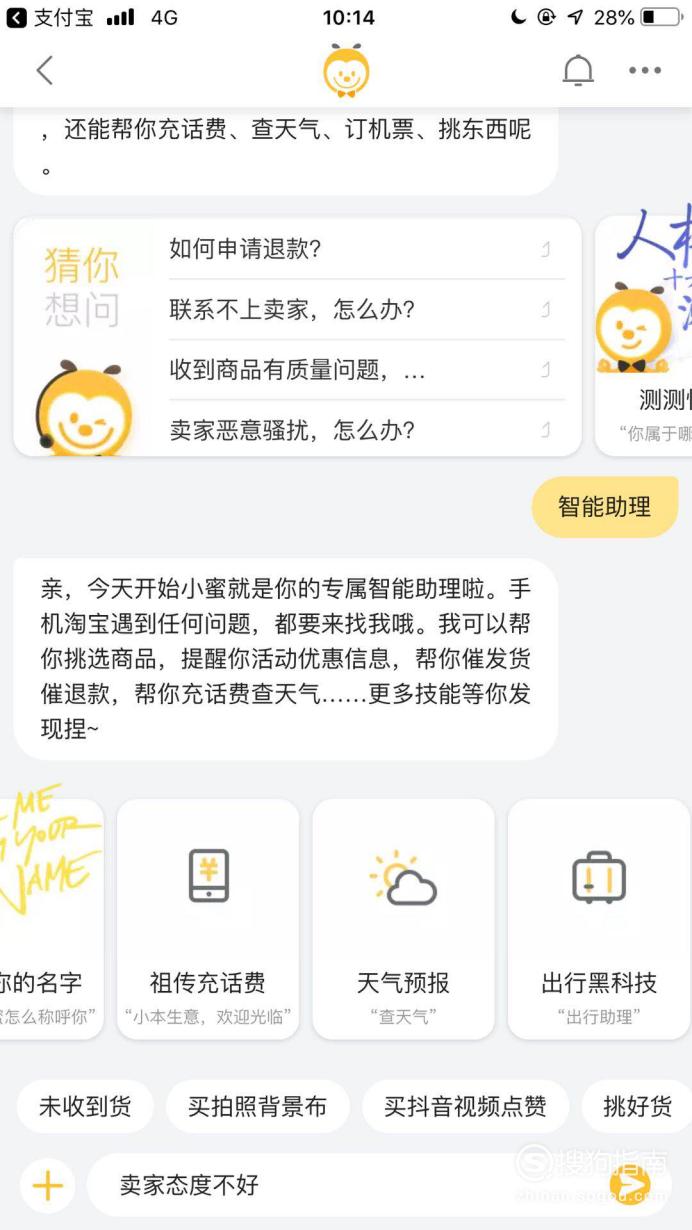The image size is (692, 1230).
Task: Open question 收到商品有质量问题
Action: point(367,370)
